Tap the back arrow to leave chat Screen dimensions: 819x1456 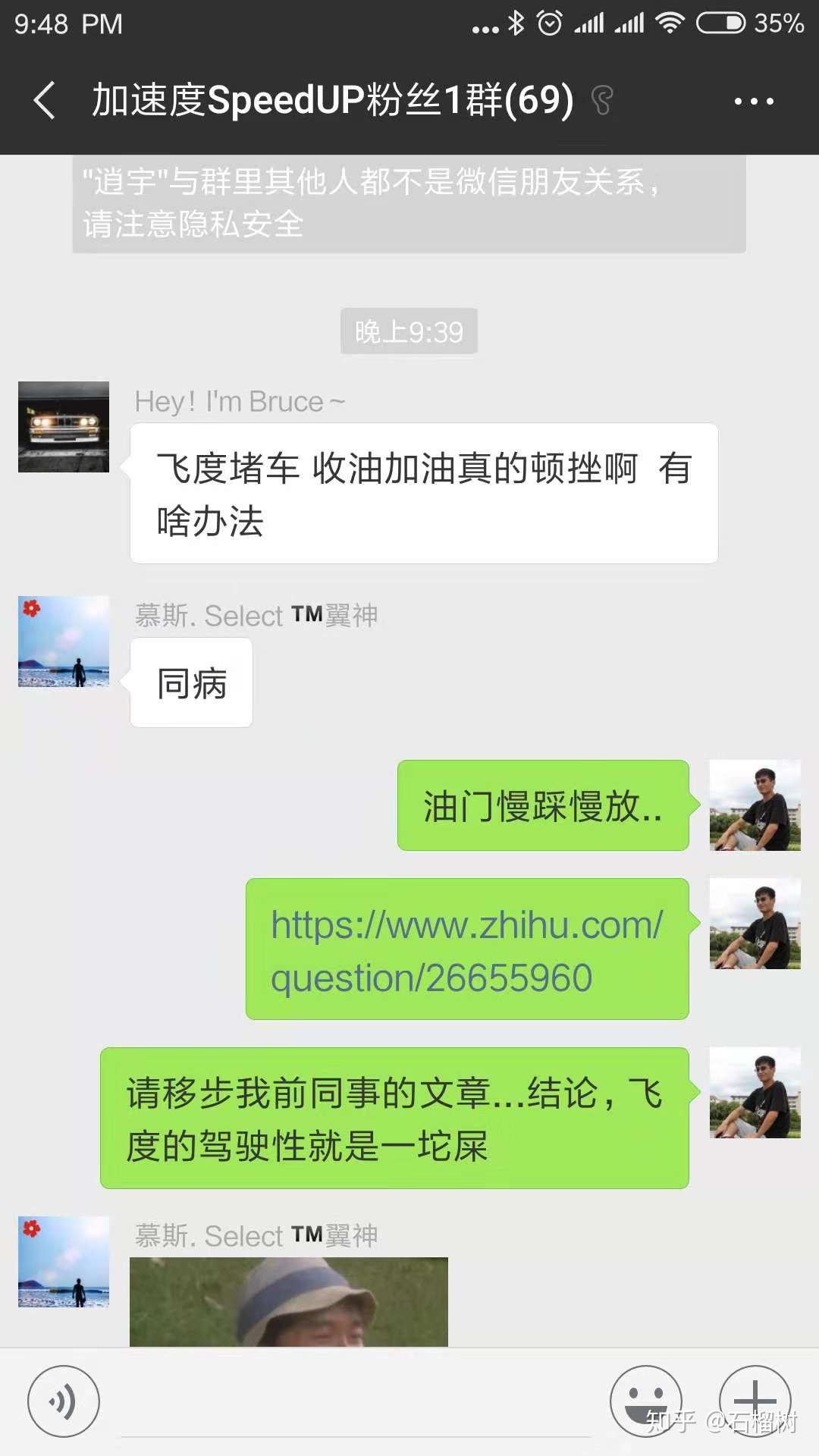[x=43, y=101]
